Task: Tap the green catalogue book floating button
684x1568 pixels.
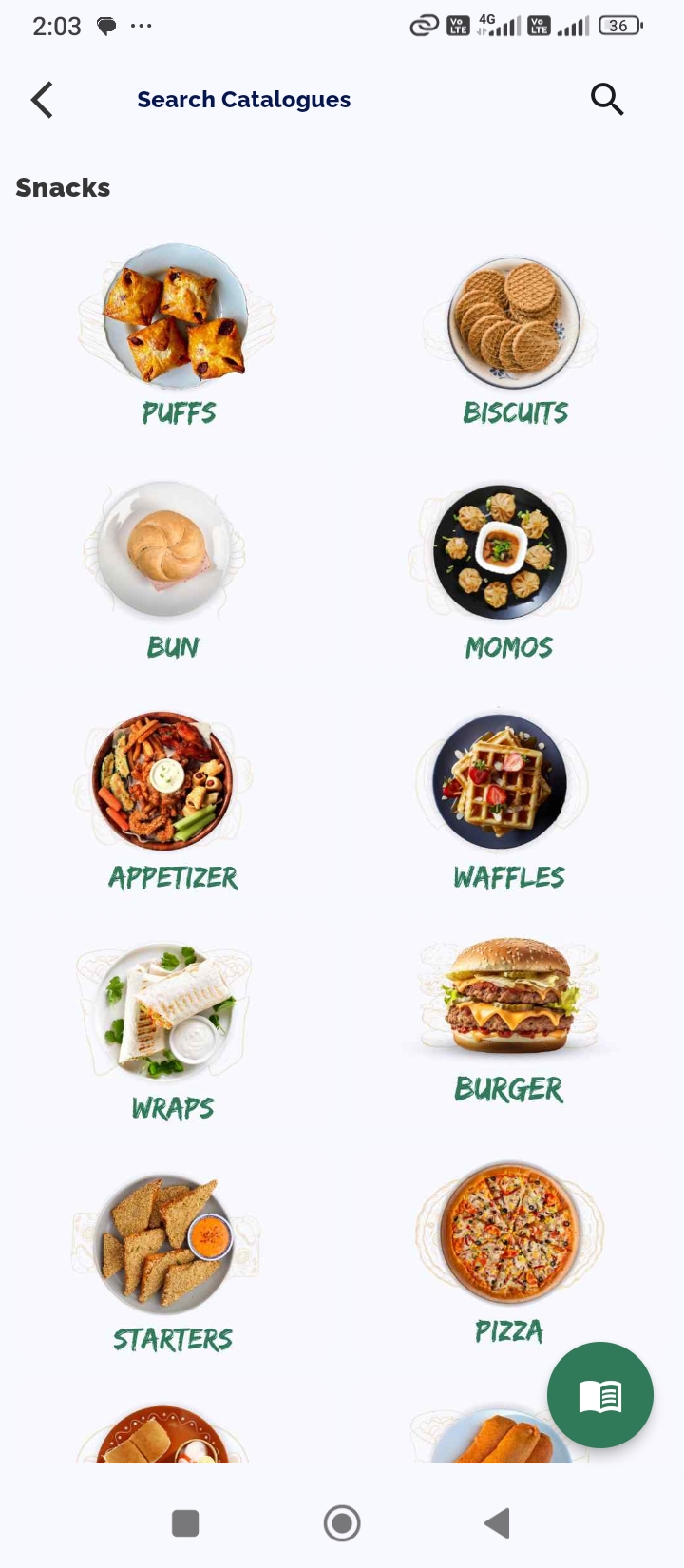Action: (x=599, y=1395)
